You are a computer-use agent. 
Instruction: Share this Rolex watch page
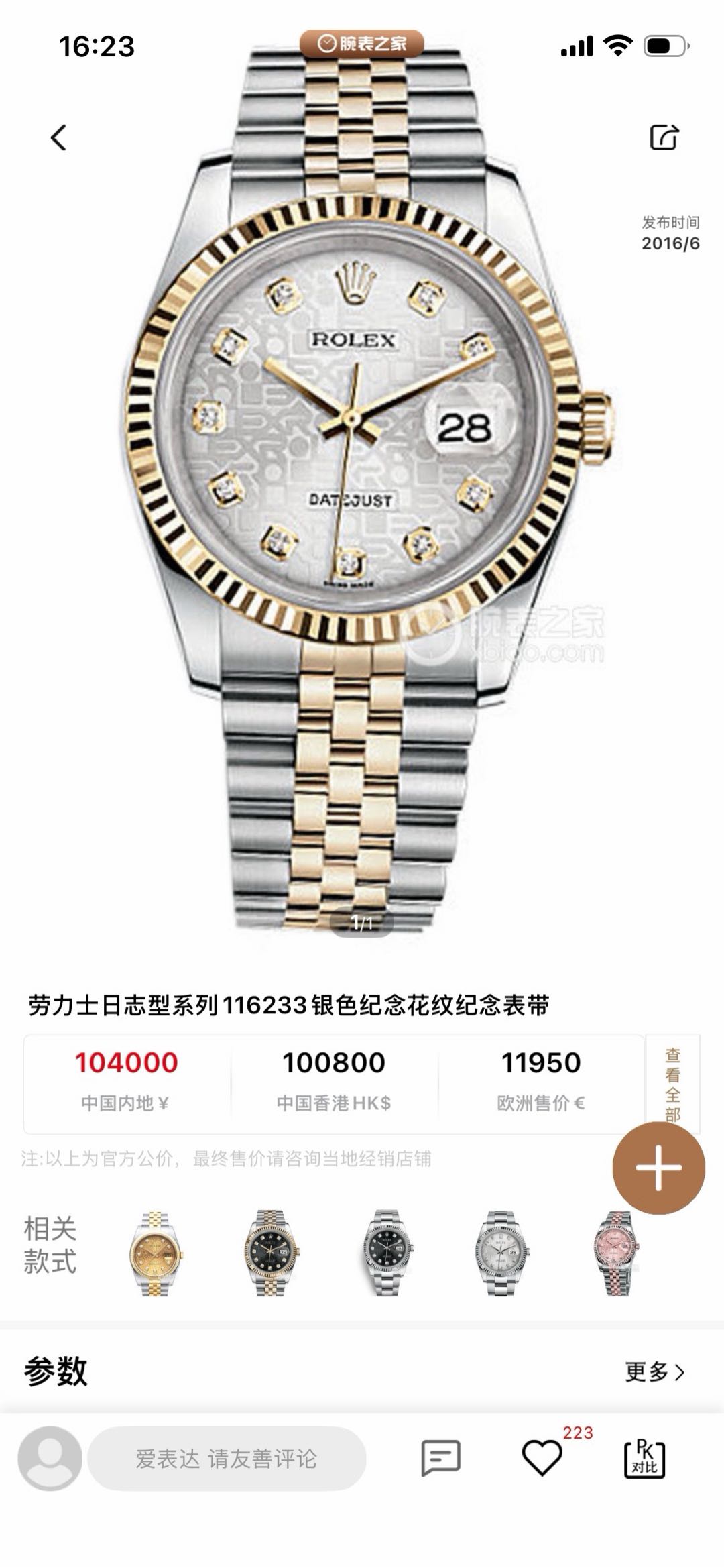664,137
